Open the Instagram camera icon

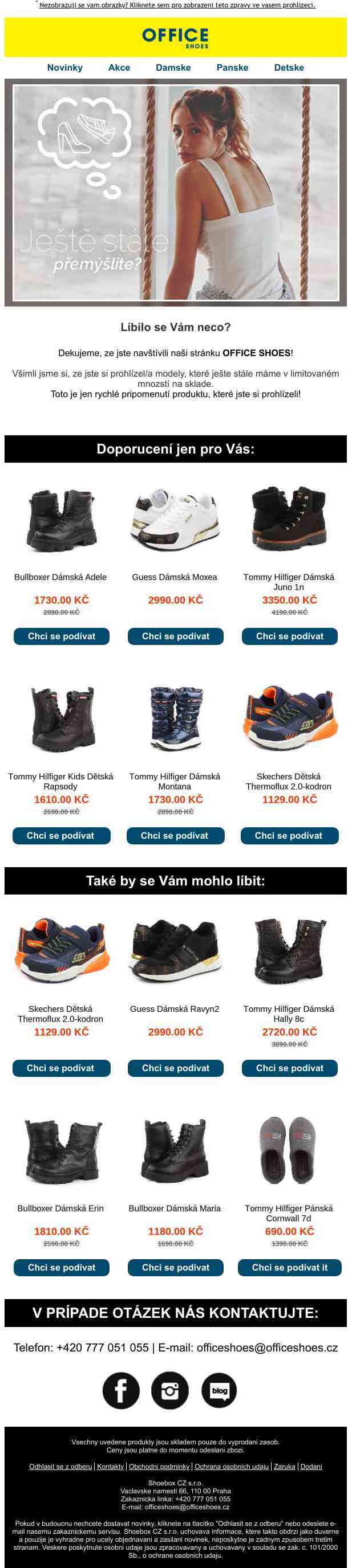pos(170,1391)
